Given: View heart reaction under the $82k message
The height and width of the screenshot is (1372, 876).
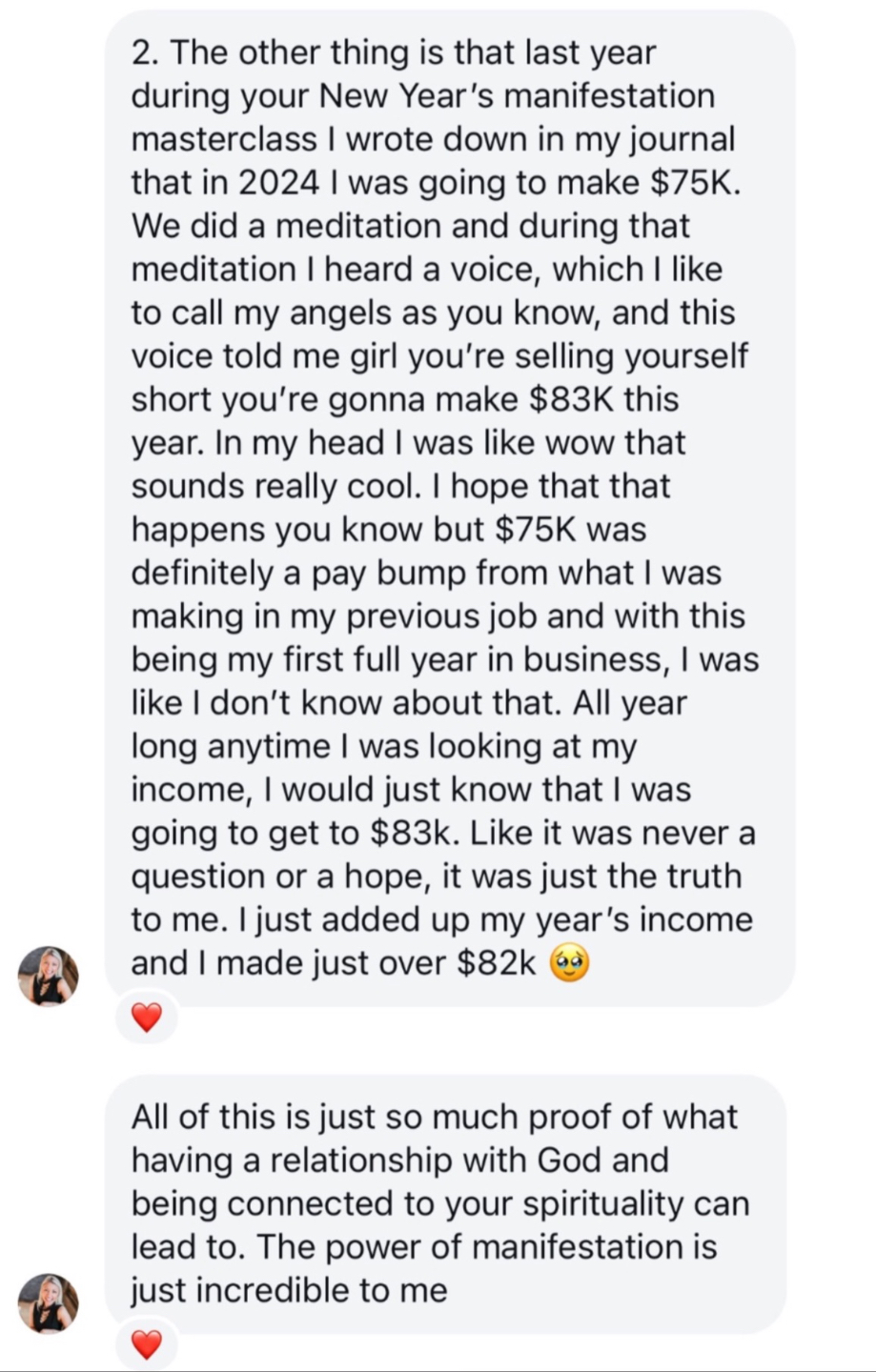Looking at the screenshot, I should pyautogui.click(x=146, y=1018).
